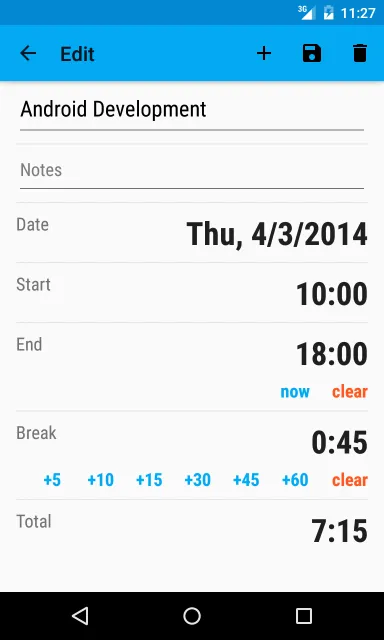
Task: Set end time to now
Action: tap(295, 392)
